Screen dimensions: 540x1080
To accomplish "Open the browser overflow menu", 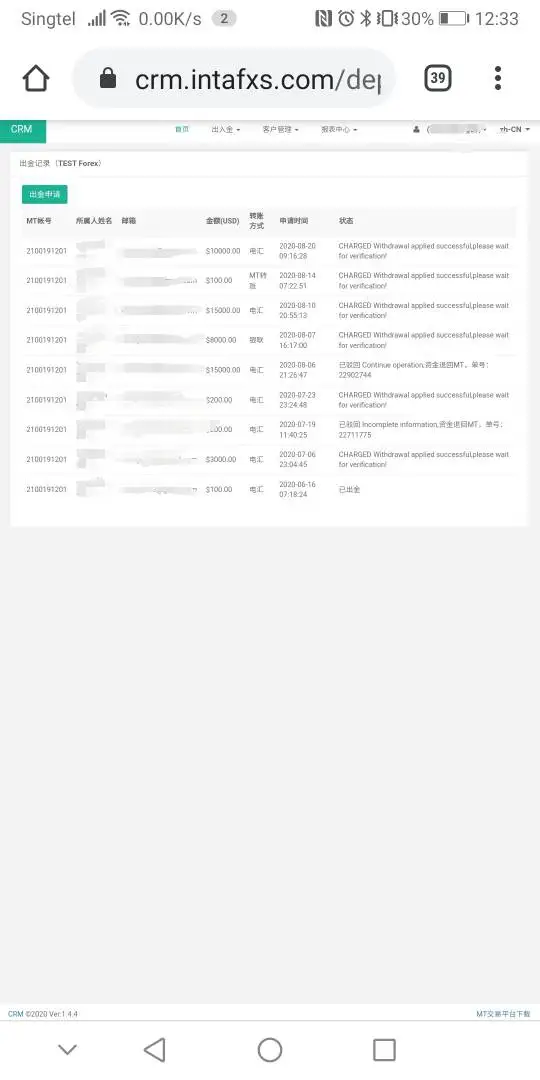I will [x=498, y=79].
